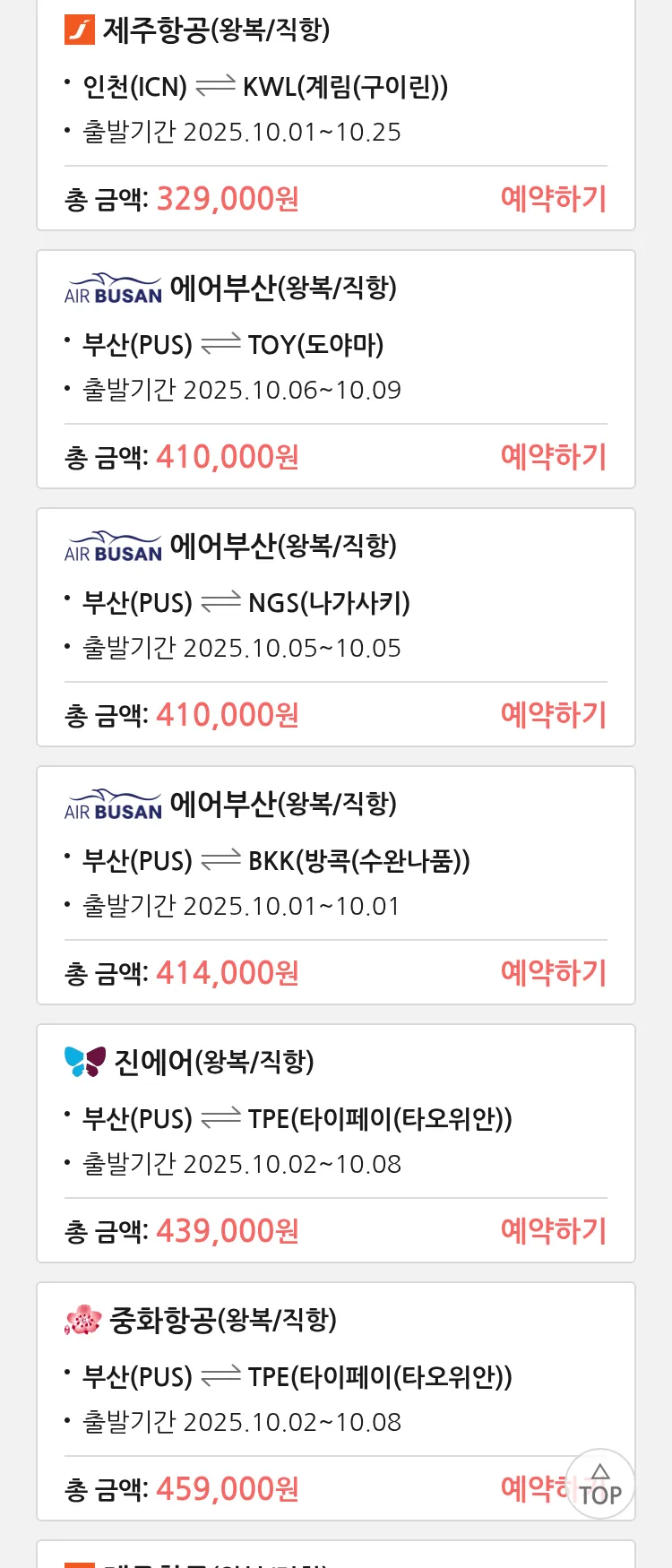Jump back up with the TOP button

pos(599,1484)
